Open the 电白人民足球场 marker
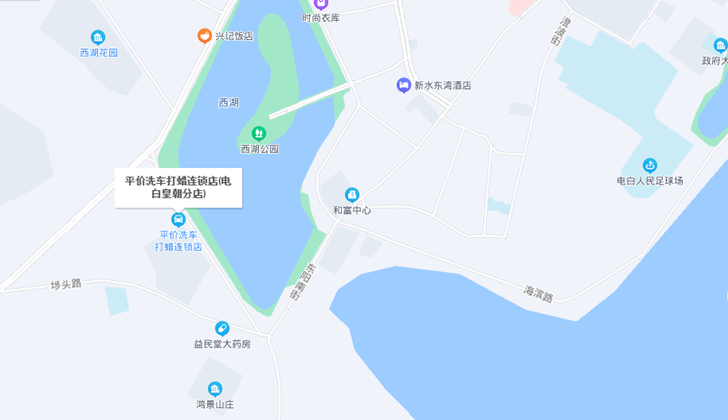Screen dimensions: 728x420 pyautogui.click(x=649, y=165)
